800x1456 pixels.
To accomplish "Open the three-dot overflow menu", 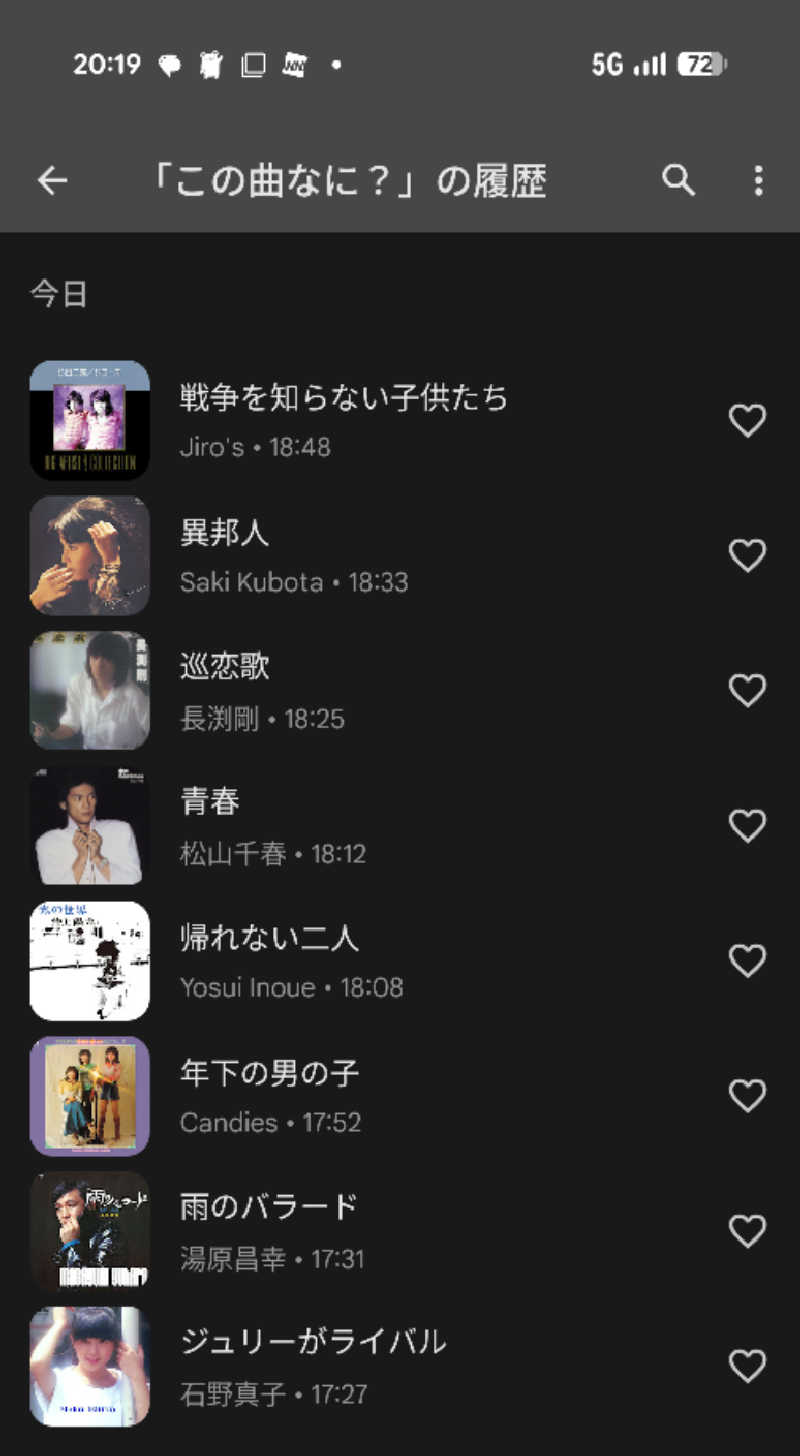I will [x=759, y=180].
